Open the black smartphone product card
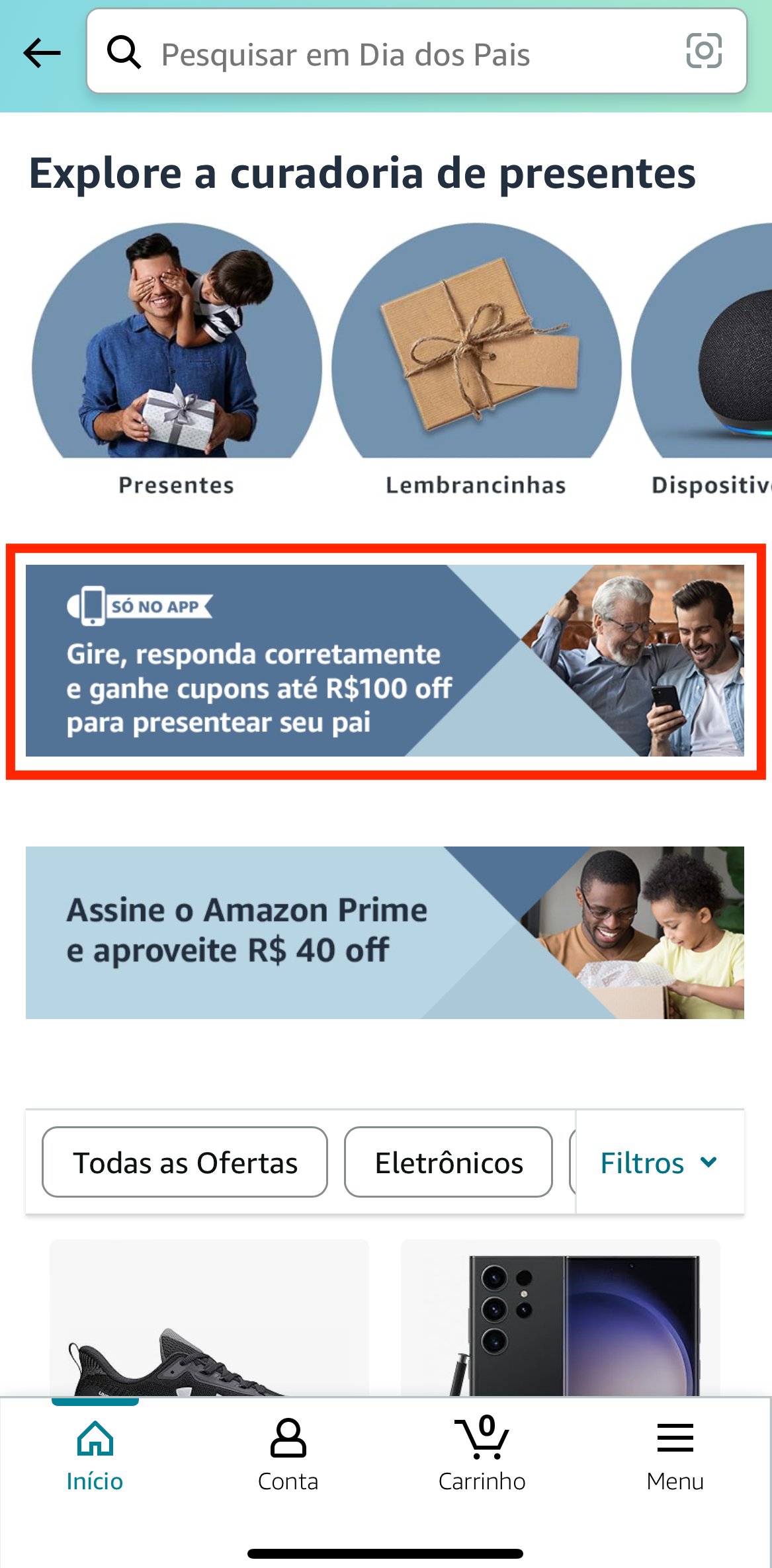772x1568 pixels. click(560, 1319)
